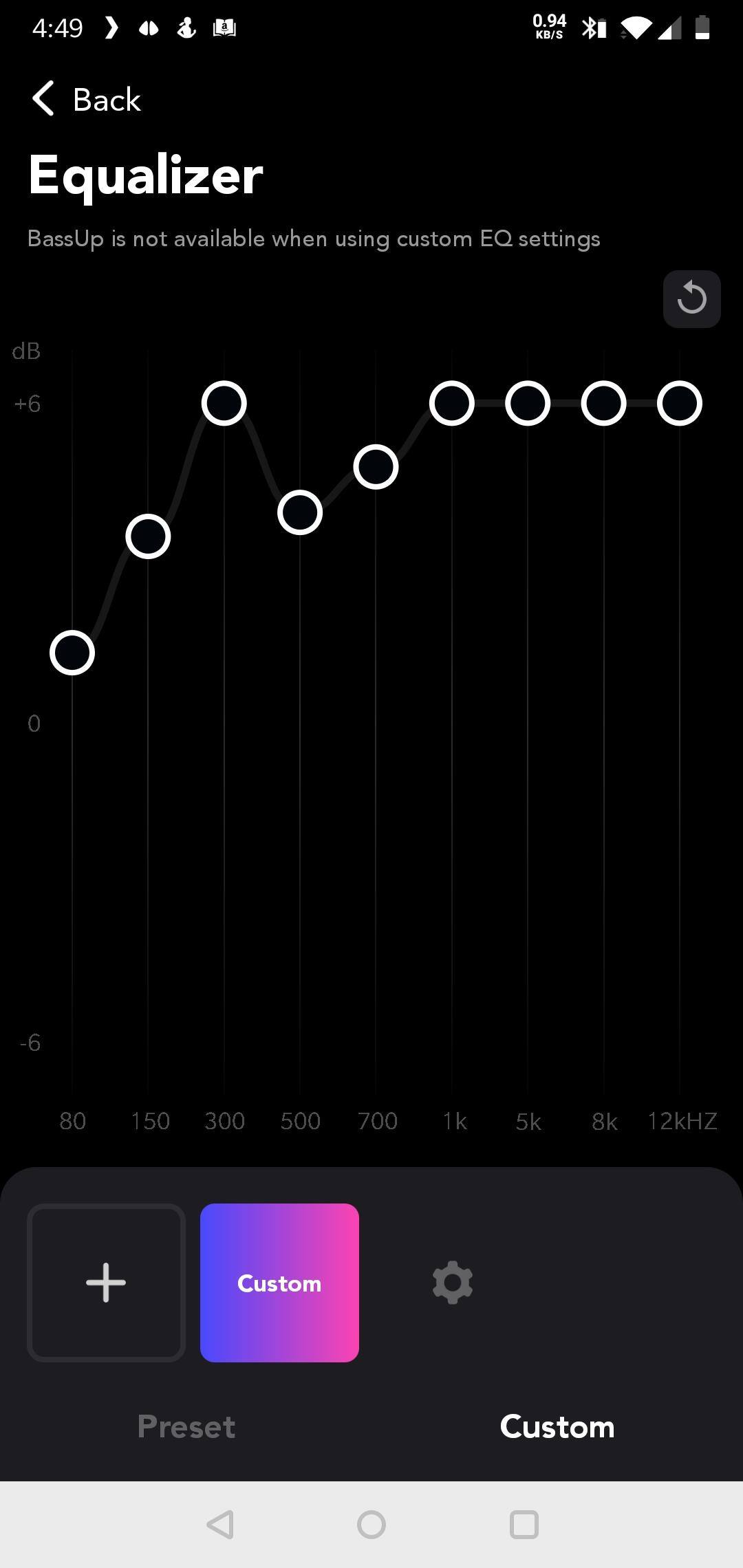Select the 8k band handle
The width and height of the screenshot is (743, 1568).
[x=603, y=403]
